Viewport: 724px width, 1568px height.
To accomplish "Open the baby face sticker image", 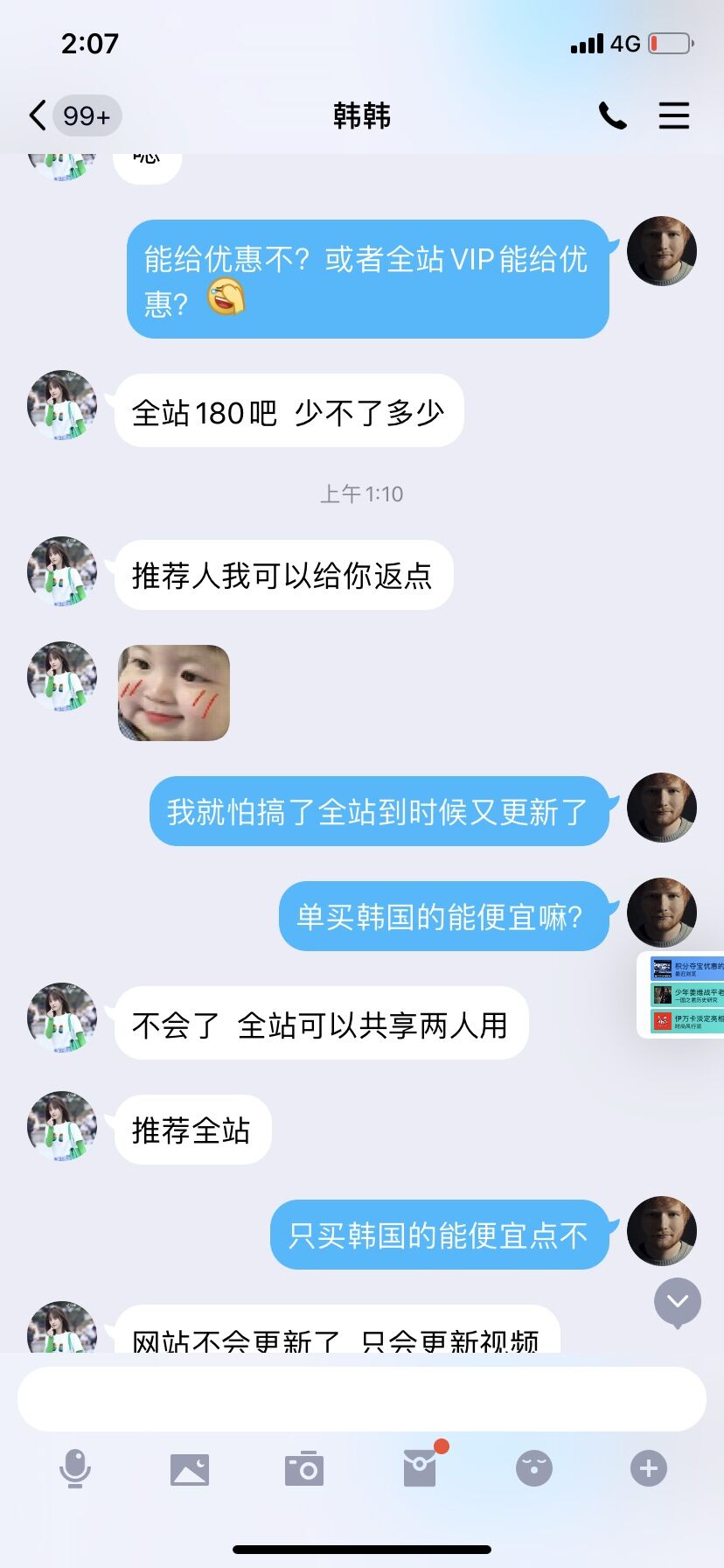I will [174, 693].
